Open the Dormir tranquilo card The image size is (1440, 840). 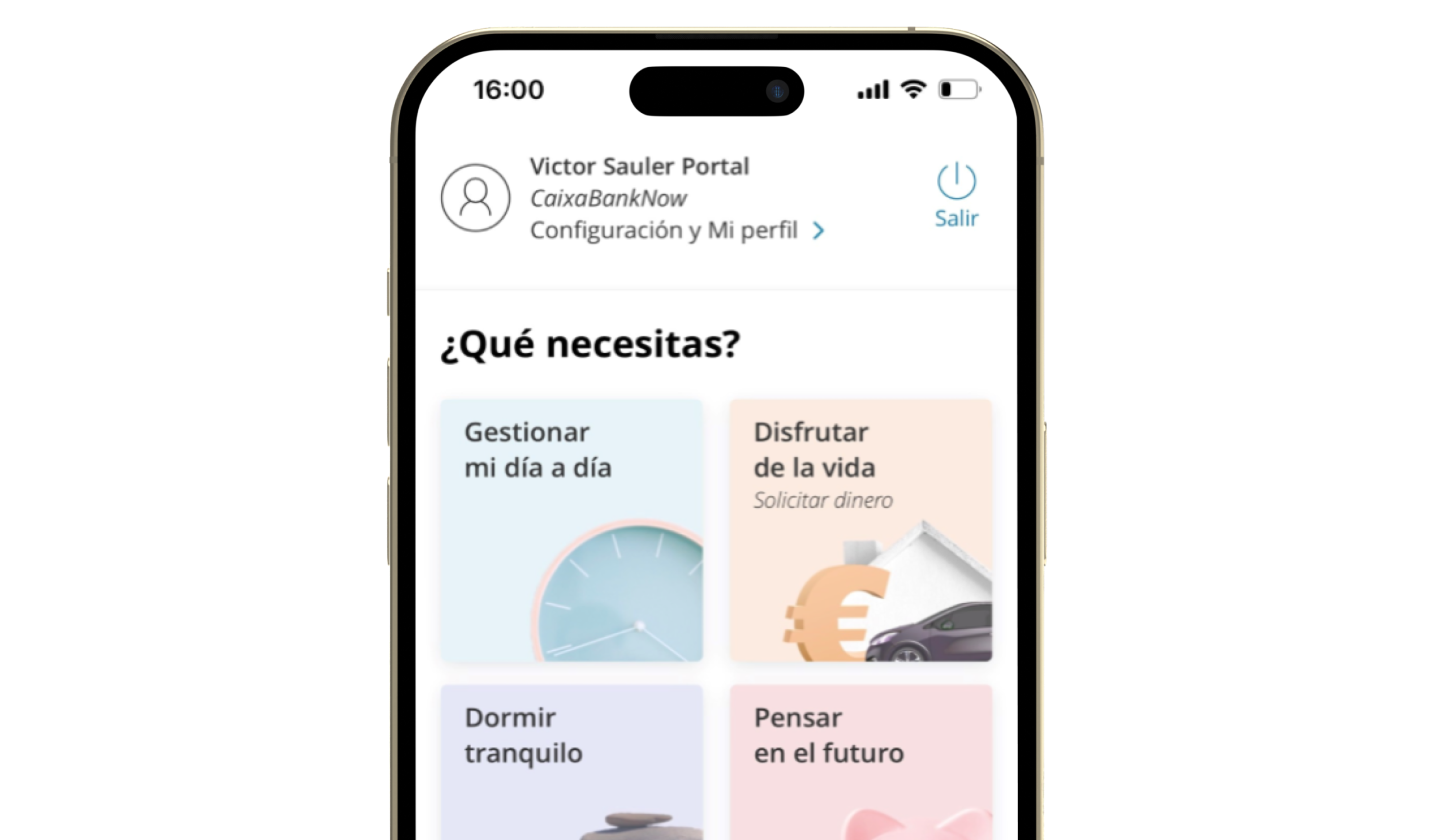(x=572, y=760)
